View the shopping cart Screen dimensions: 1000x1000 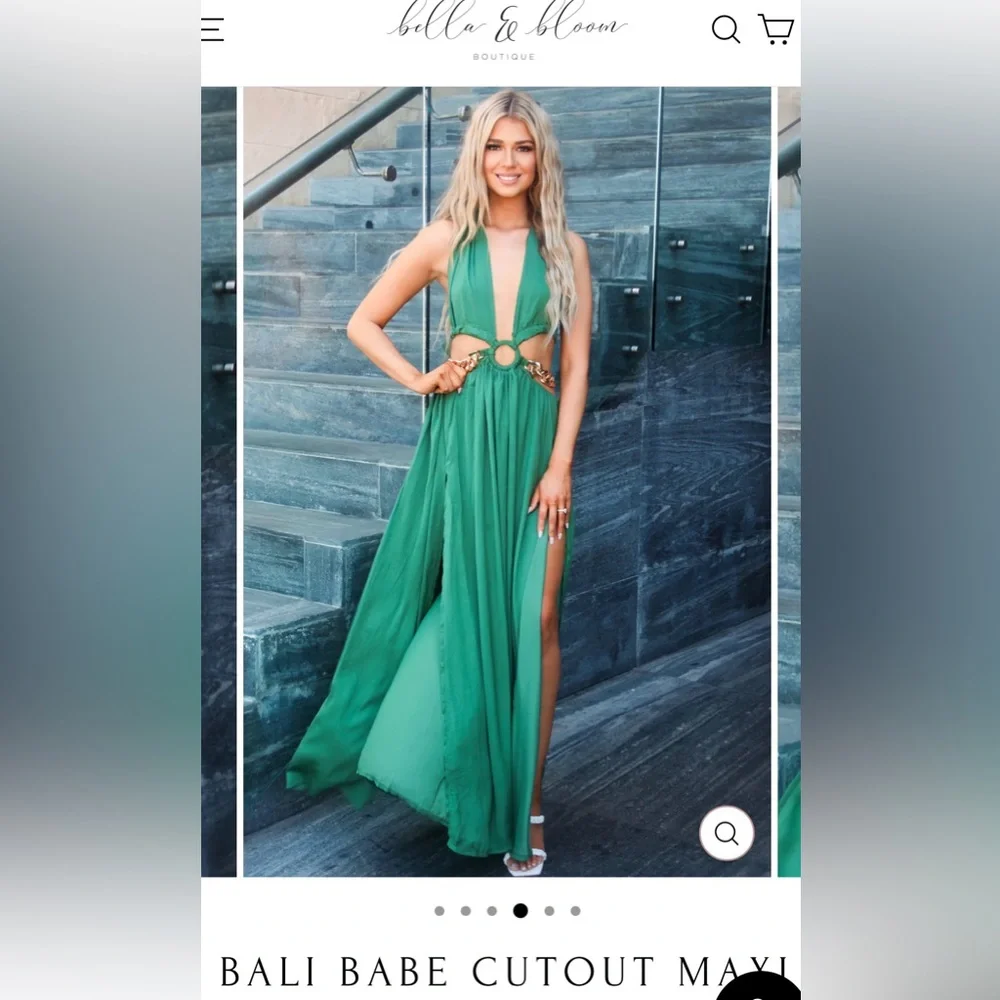coord(776,29)
